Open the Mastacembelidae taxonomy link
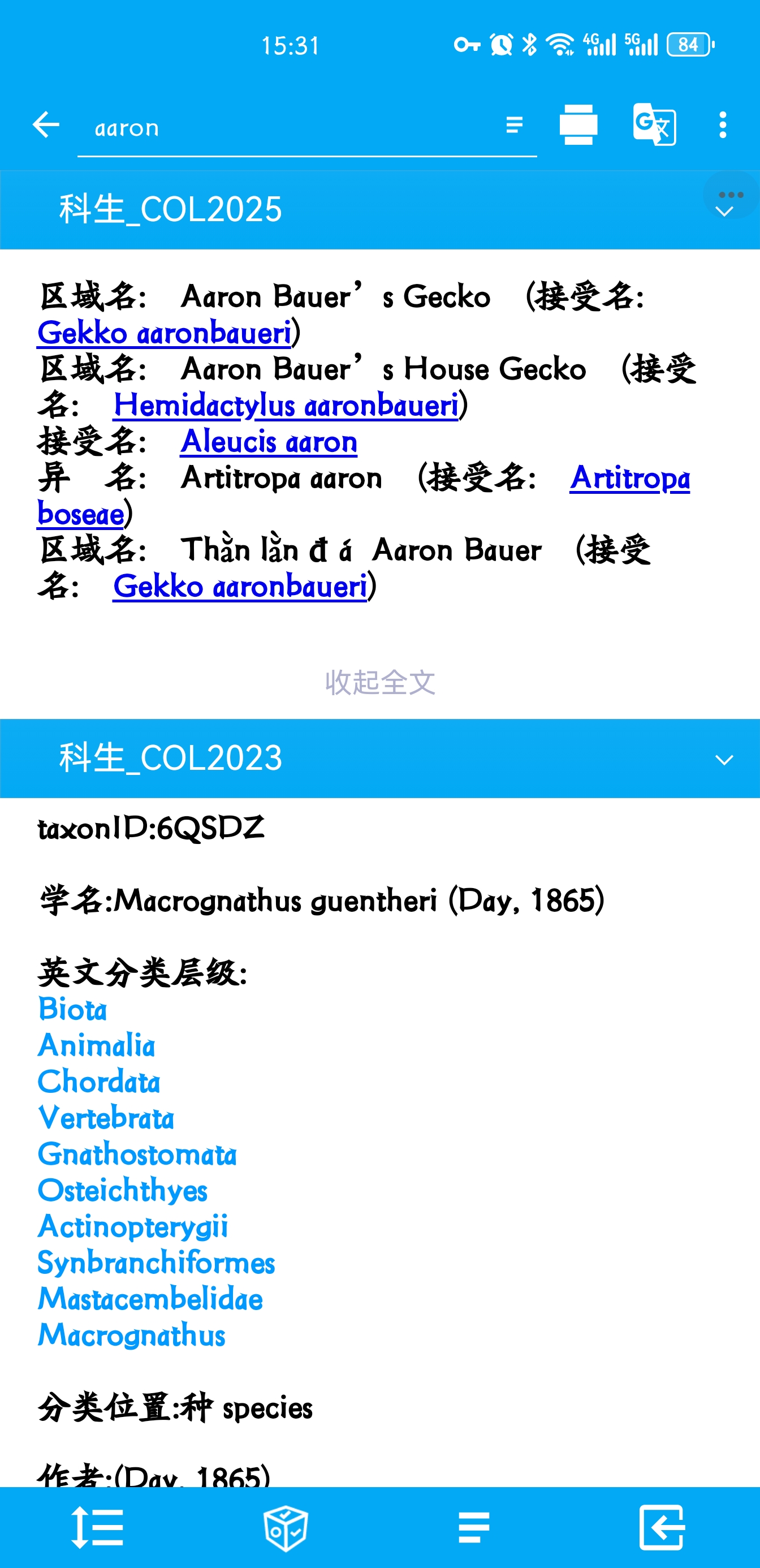 pos(150,1299)
